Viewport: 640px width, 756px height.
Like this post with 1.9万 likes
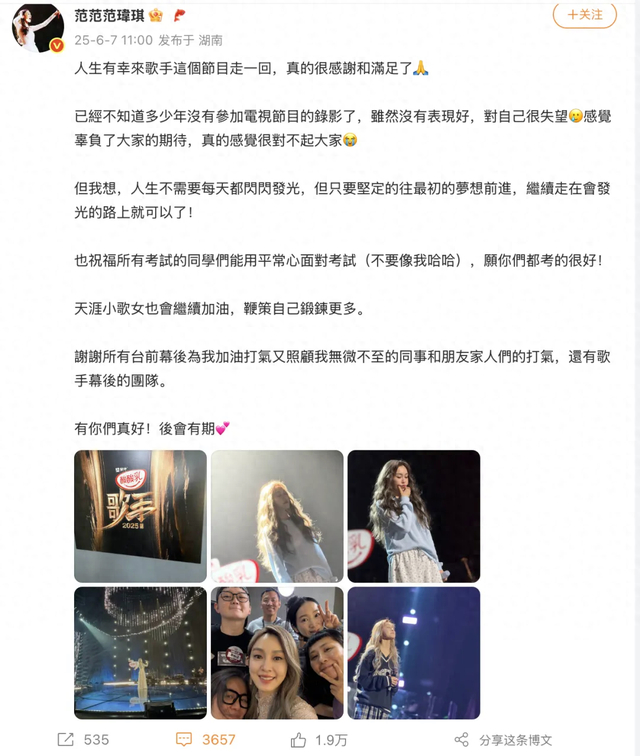point(320,740)
